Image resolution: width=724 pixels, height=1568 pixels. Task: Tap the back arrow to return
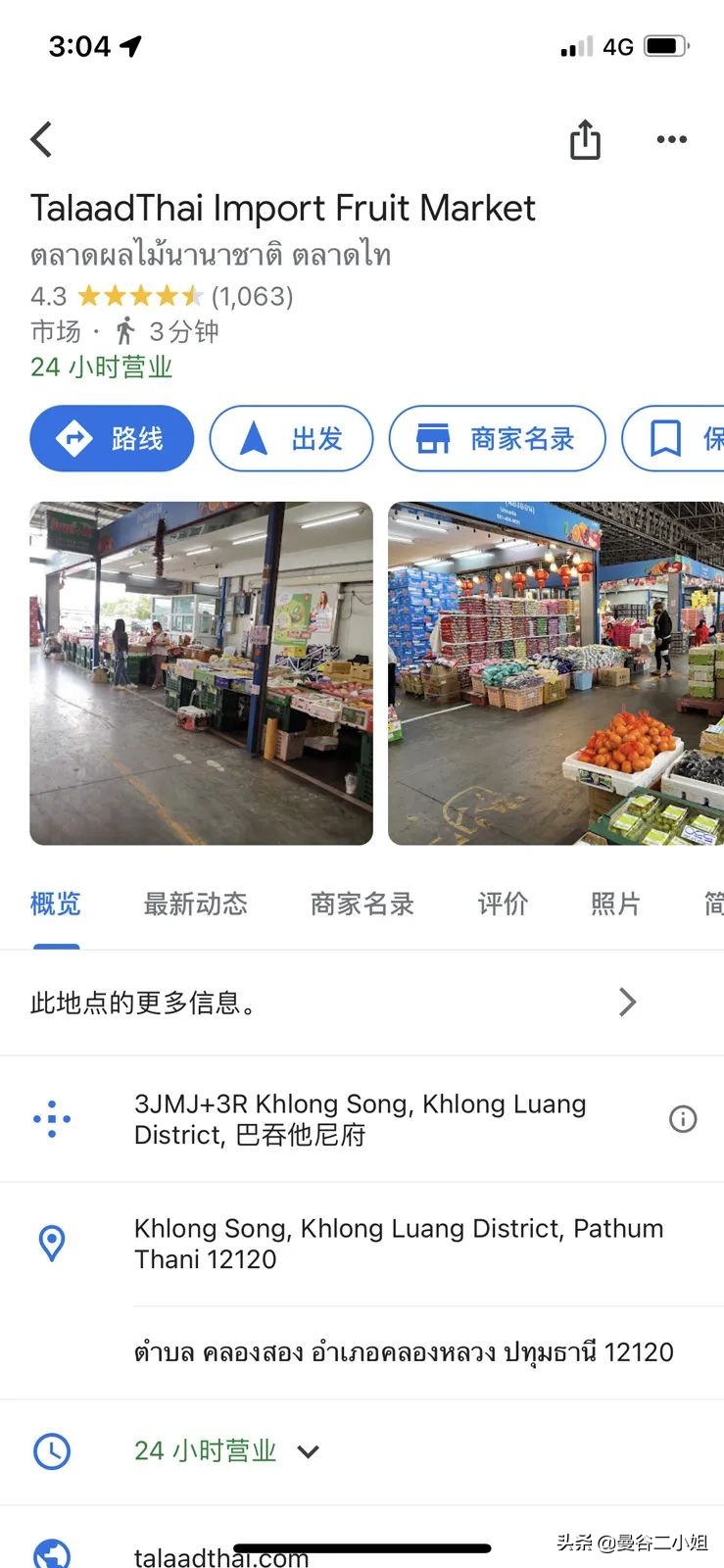40,139
